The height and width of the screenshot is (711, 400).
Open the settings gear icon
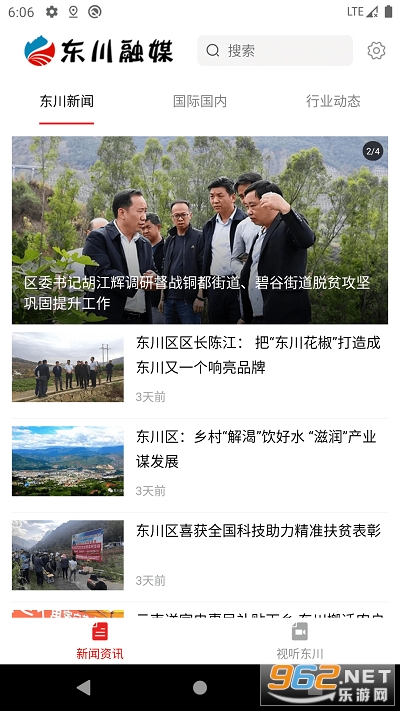point(376,50)
